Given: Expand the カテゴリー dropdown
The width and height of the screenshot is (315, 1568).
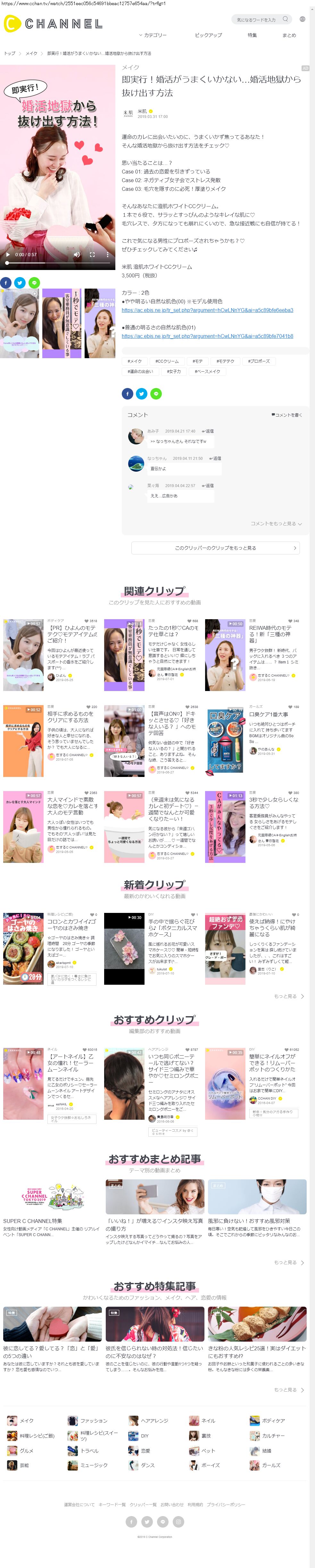Looking at the screenshot, I should [153, 35].
